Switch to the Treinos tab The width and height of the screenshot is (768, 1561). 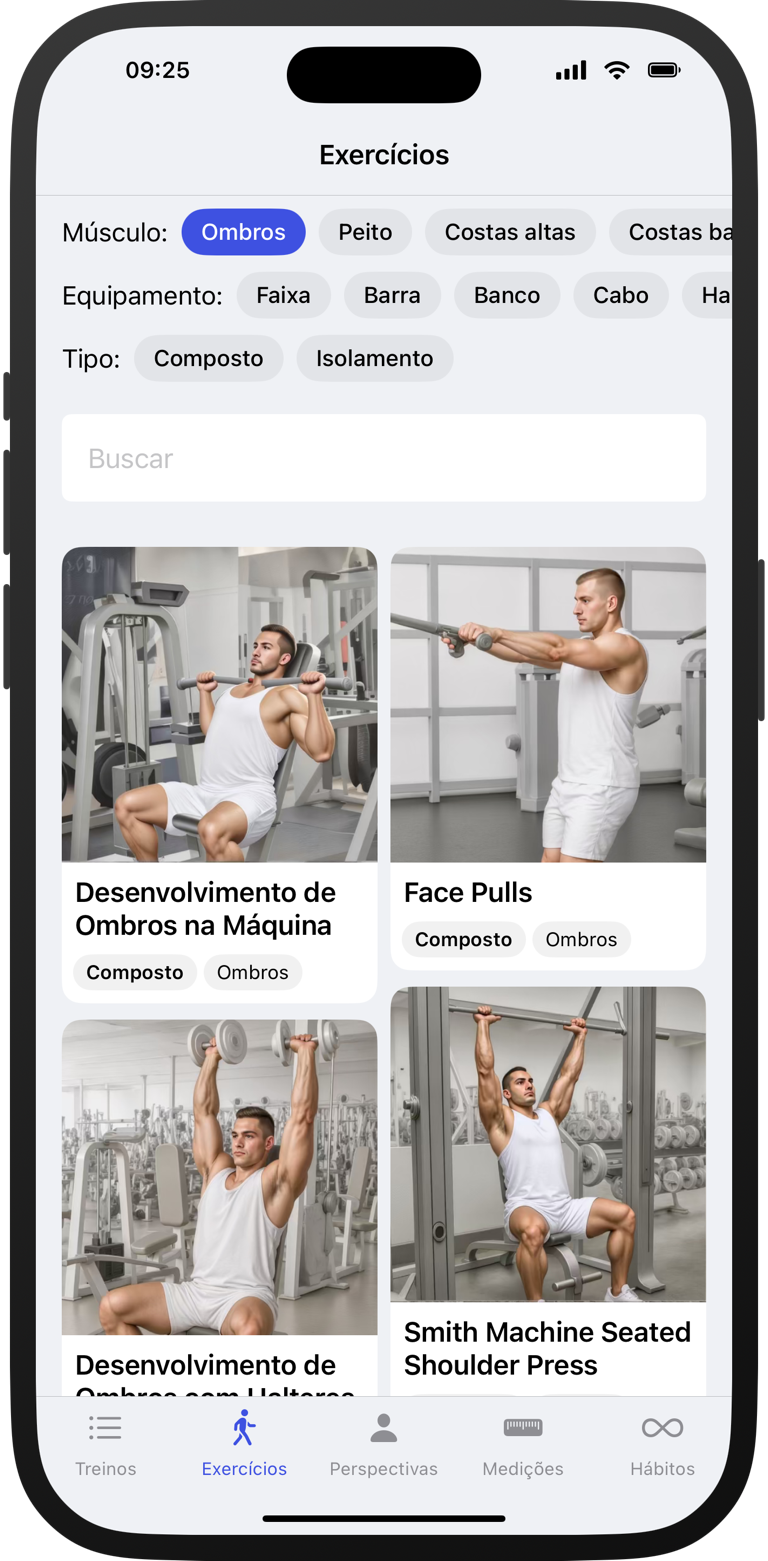coord(105,1445)
